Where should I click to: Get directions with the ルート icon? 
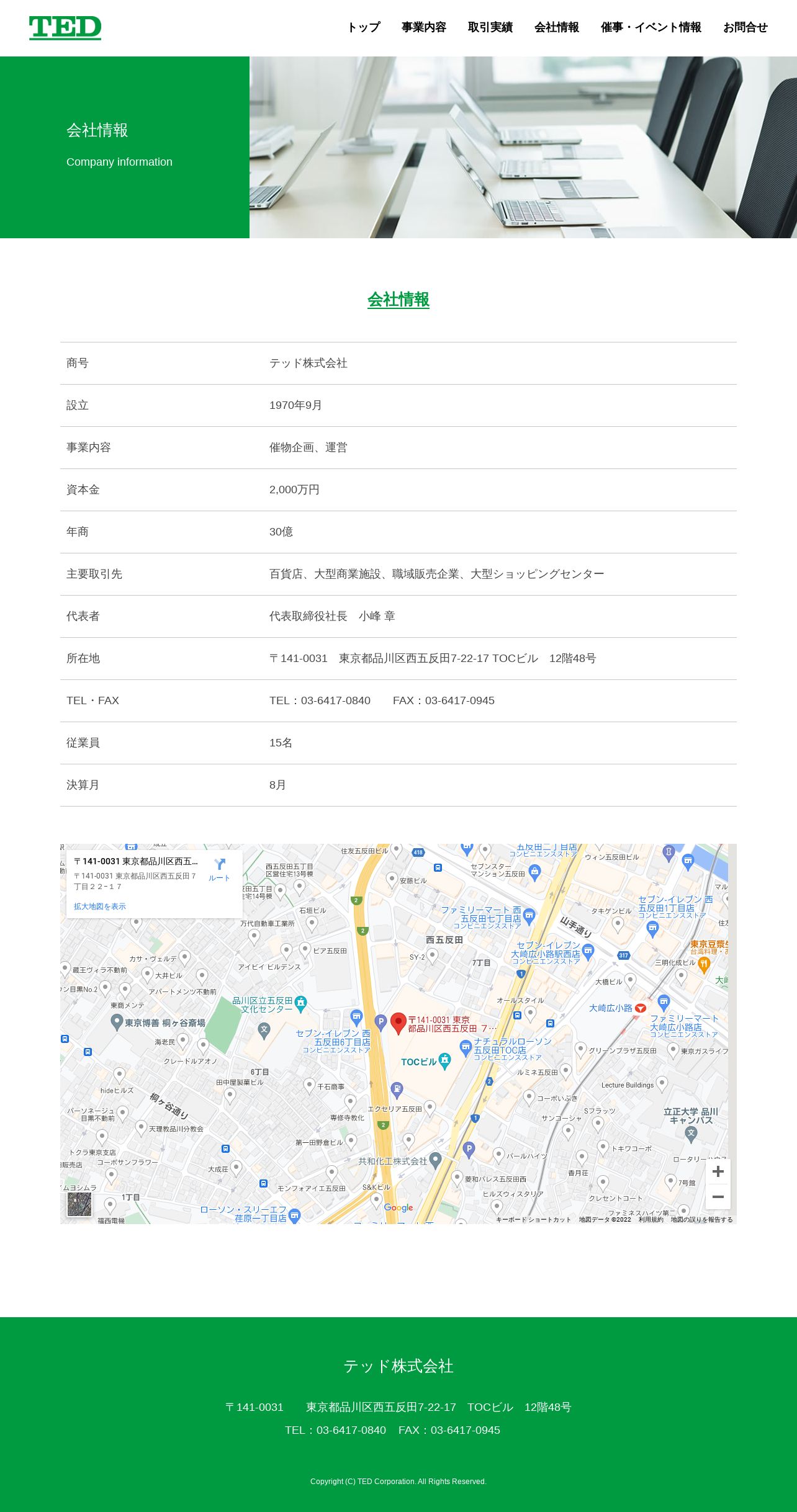pos(219,869)
